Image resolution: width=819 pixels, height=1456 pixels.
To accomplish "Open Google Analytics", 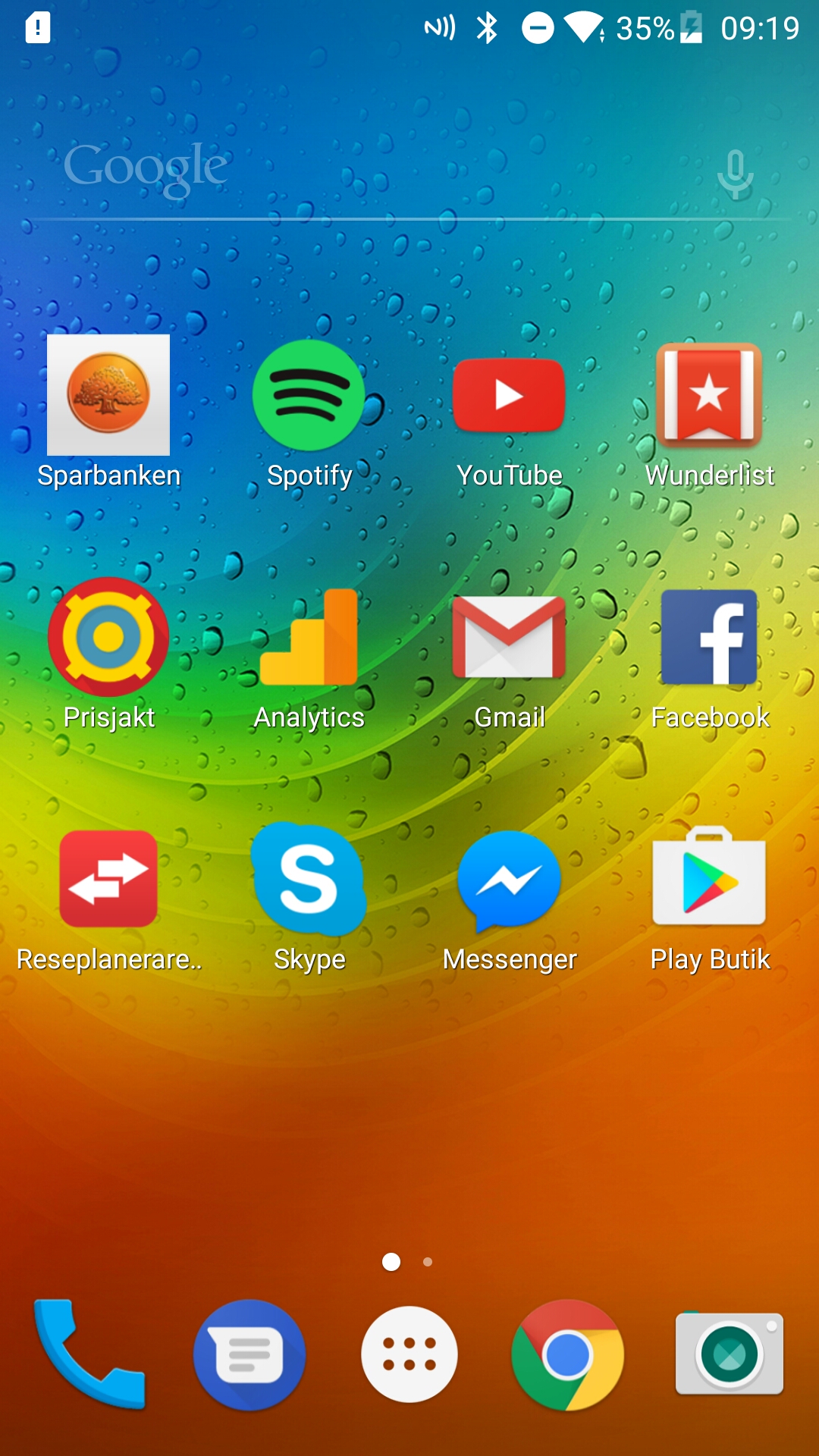I will (x=309, y=637).
